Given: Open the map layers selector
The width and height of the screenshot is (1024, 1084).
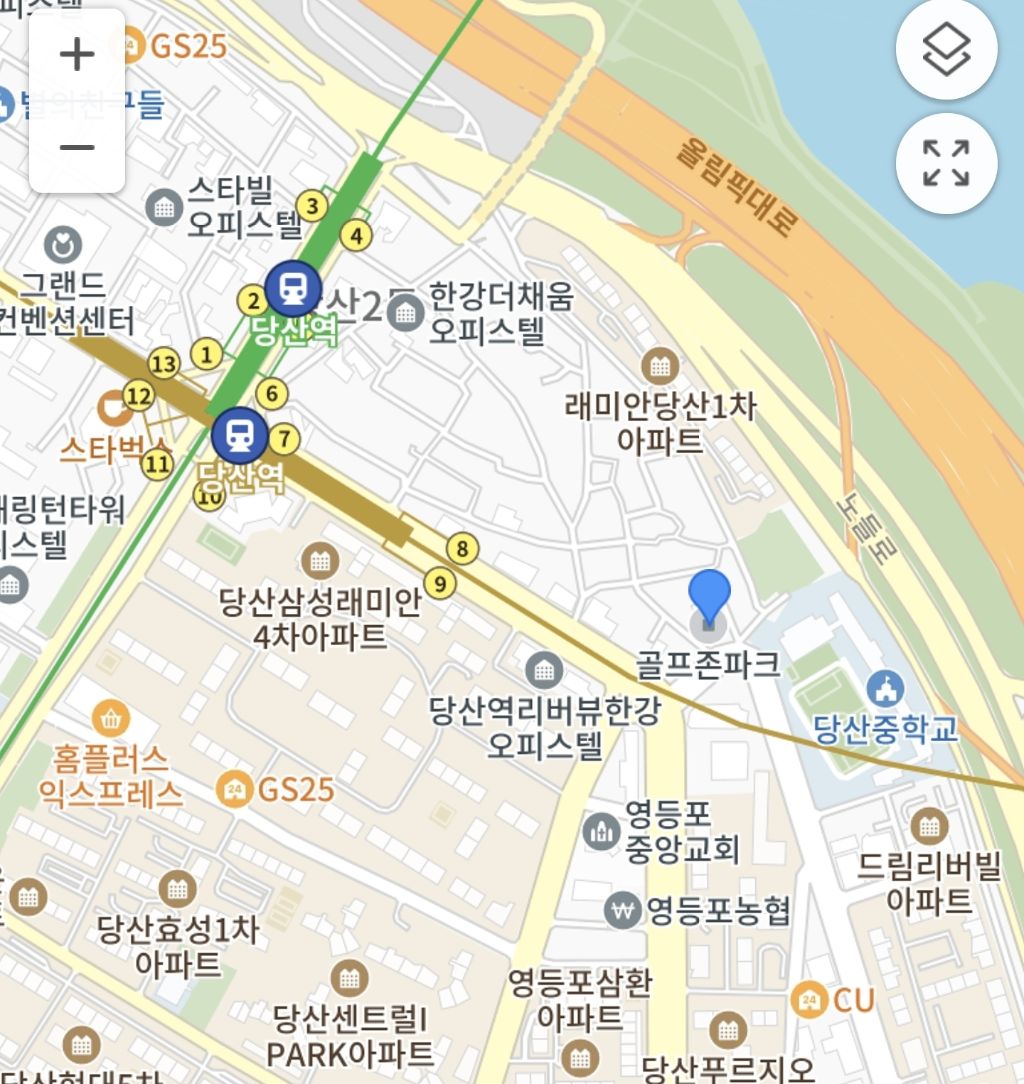Looking at the screenshot, I should pos(946,51).
